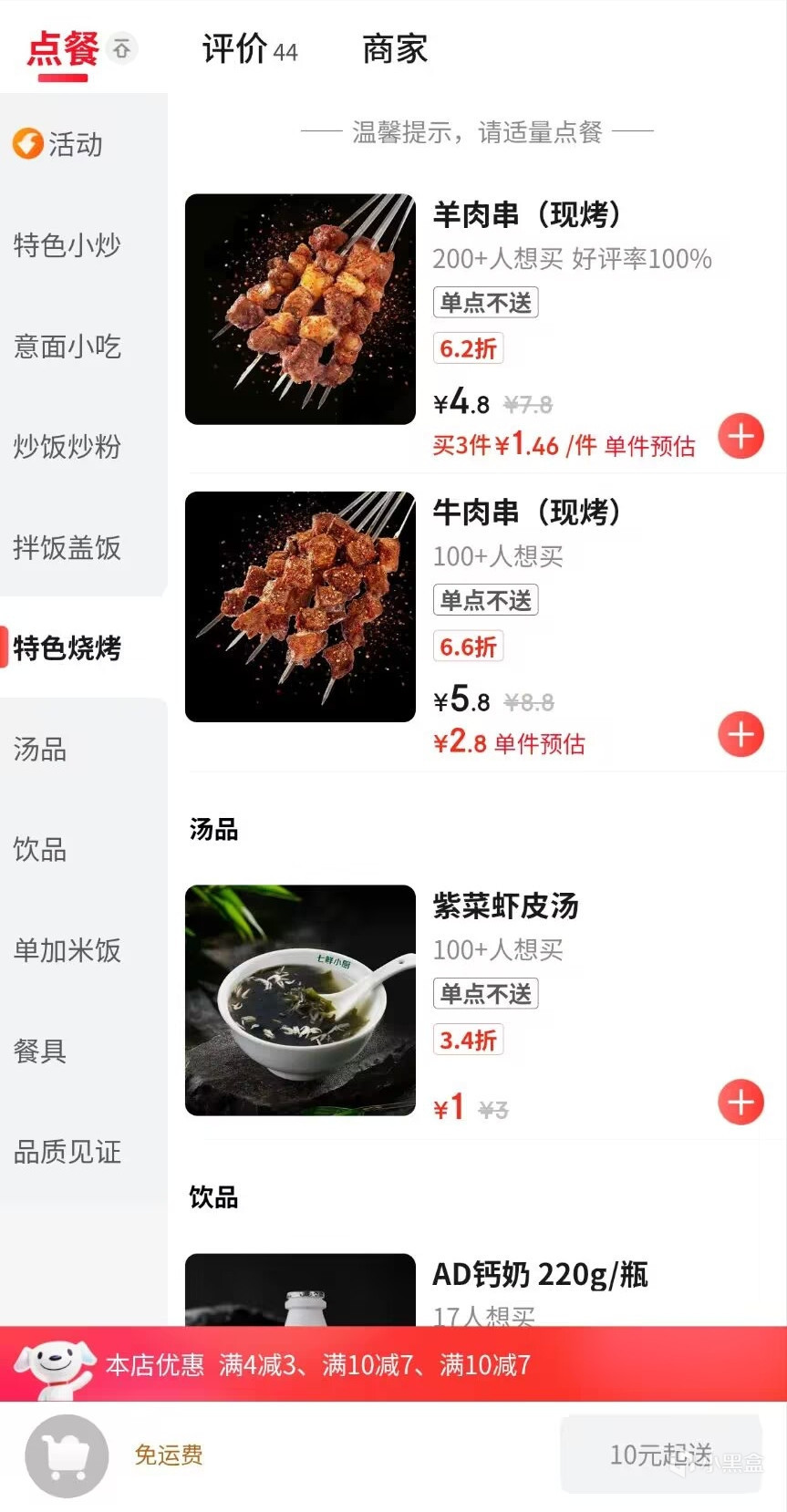The height and width of the screenshot is (1512, 787).
Task: Tap the 10元起送 checkout button
Action: click(x=660, y=1455)
